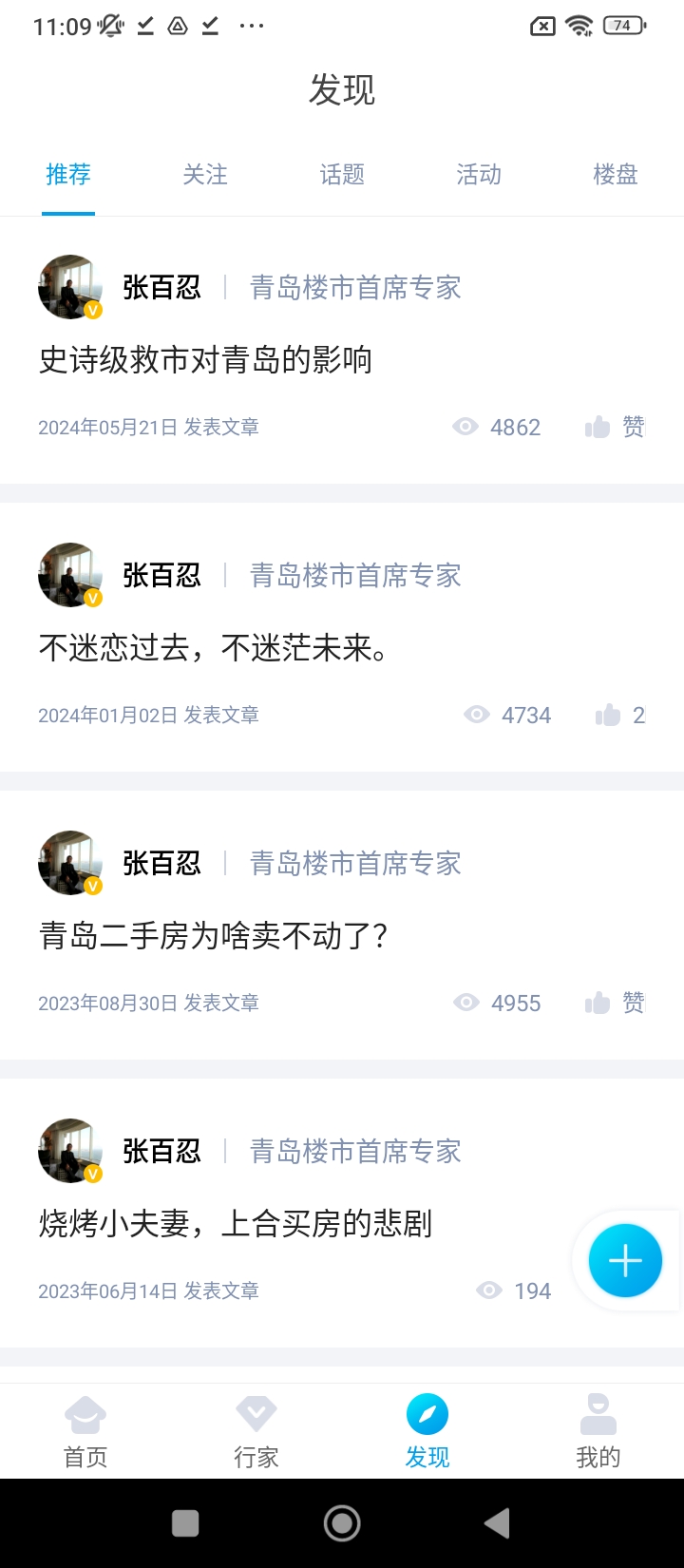684x1568 pixels.
Task: Select the 楼盘 tab
Action: point(615,175)
